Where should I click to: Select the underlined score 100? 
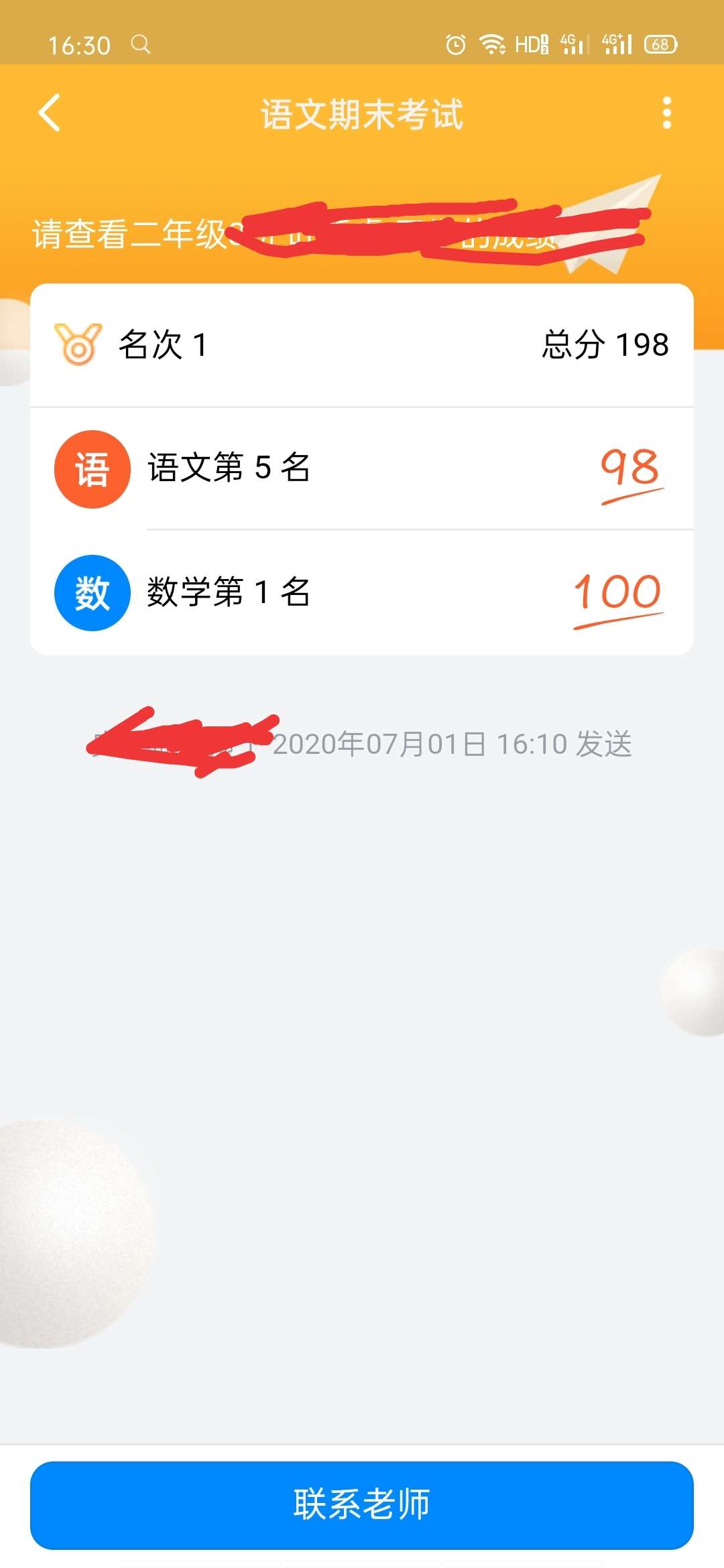[614, 592]
